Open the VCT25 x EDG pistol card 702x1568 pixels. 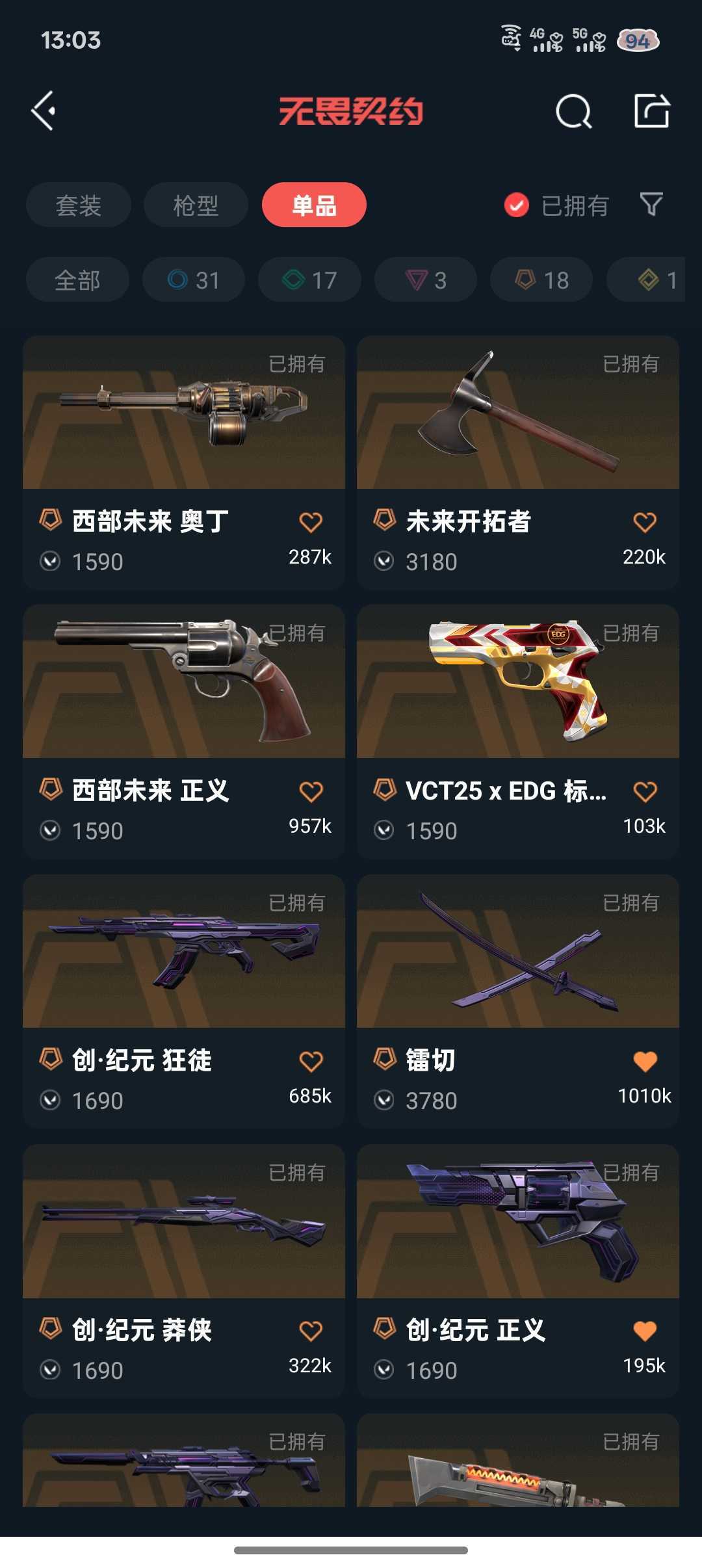point(518,731)
